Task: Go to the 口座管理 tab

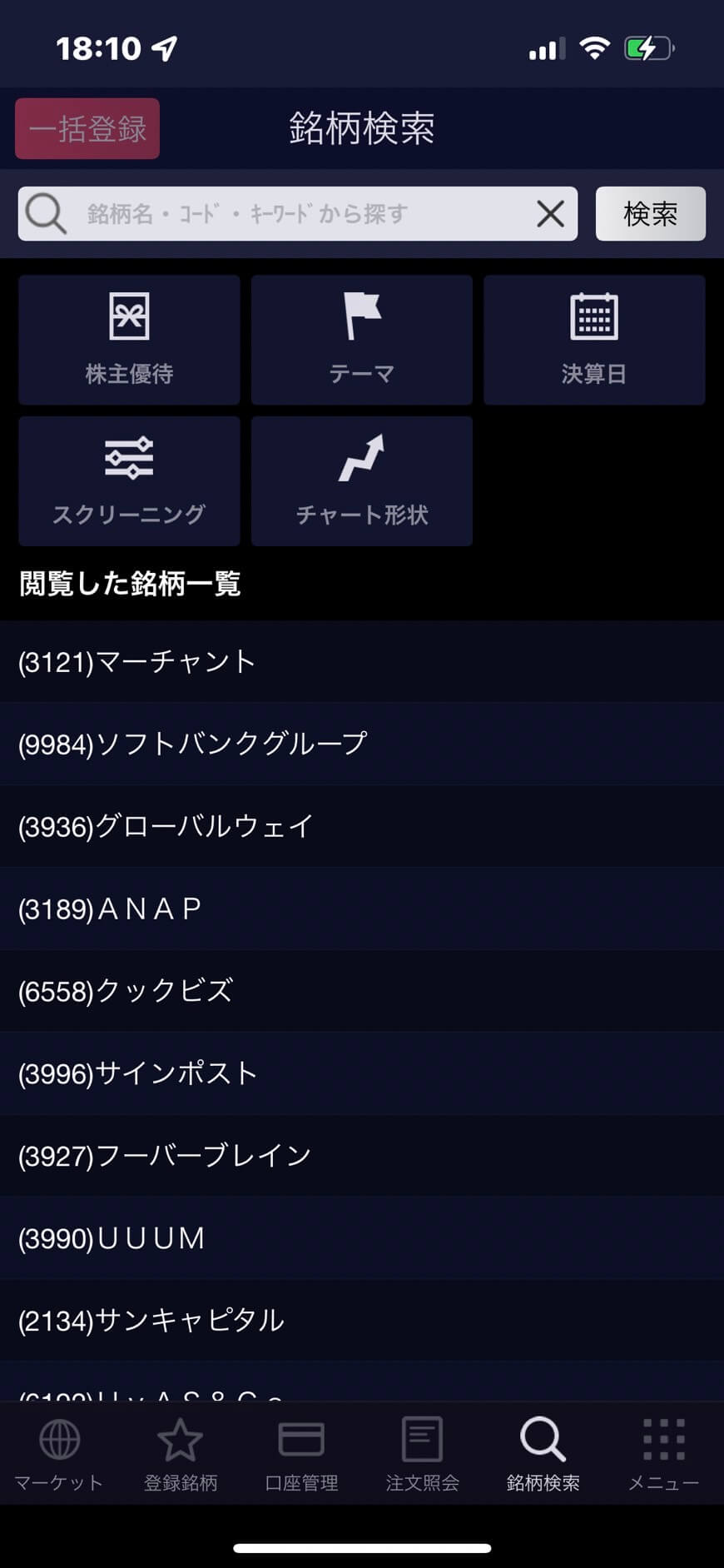Action: point(301,1454)
